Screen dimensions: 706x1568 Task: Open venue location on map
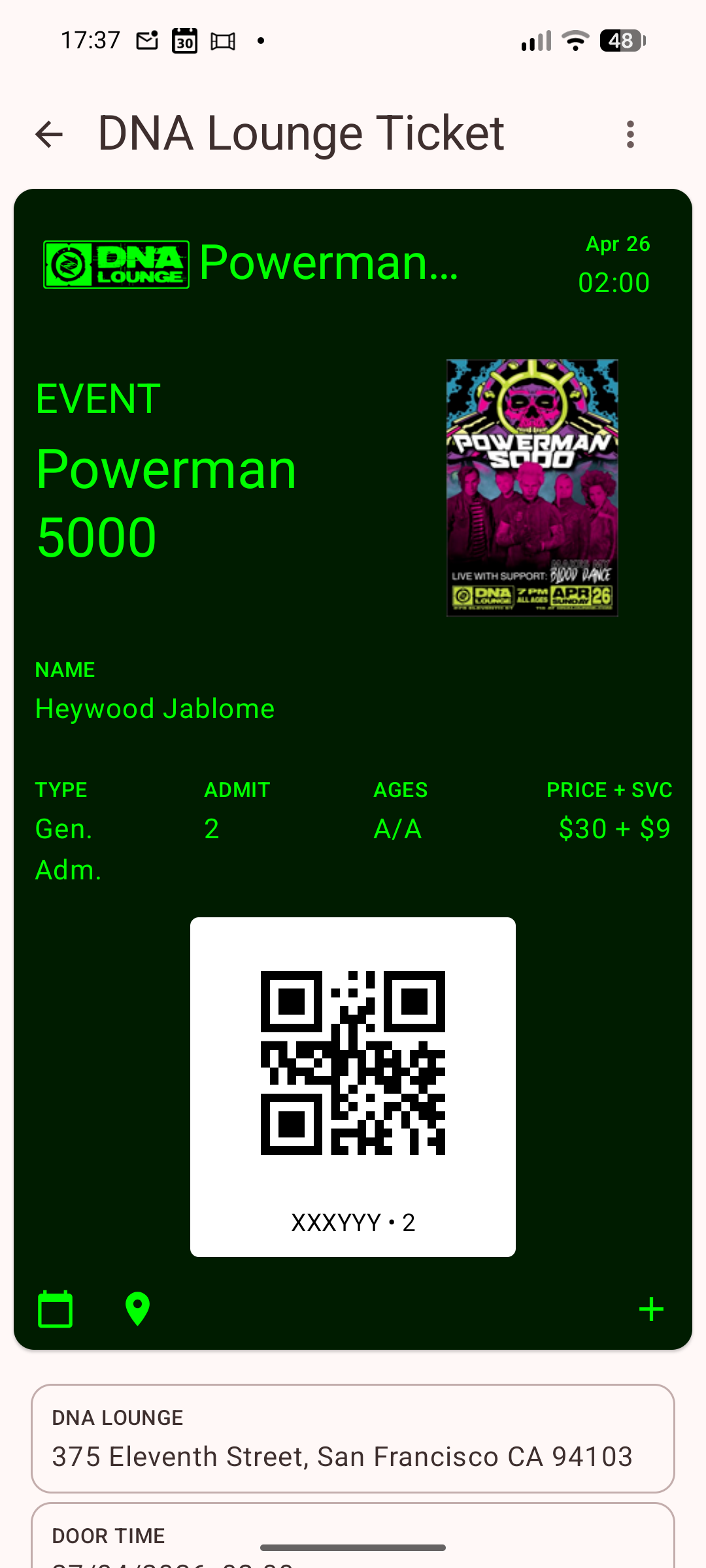tap(137, 1309)
